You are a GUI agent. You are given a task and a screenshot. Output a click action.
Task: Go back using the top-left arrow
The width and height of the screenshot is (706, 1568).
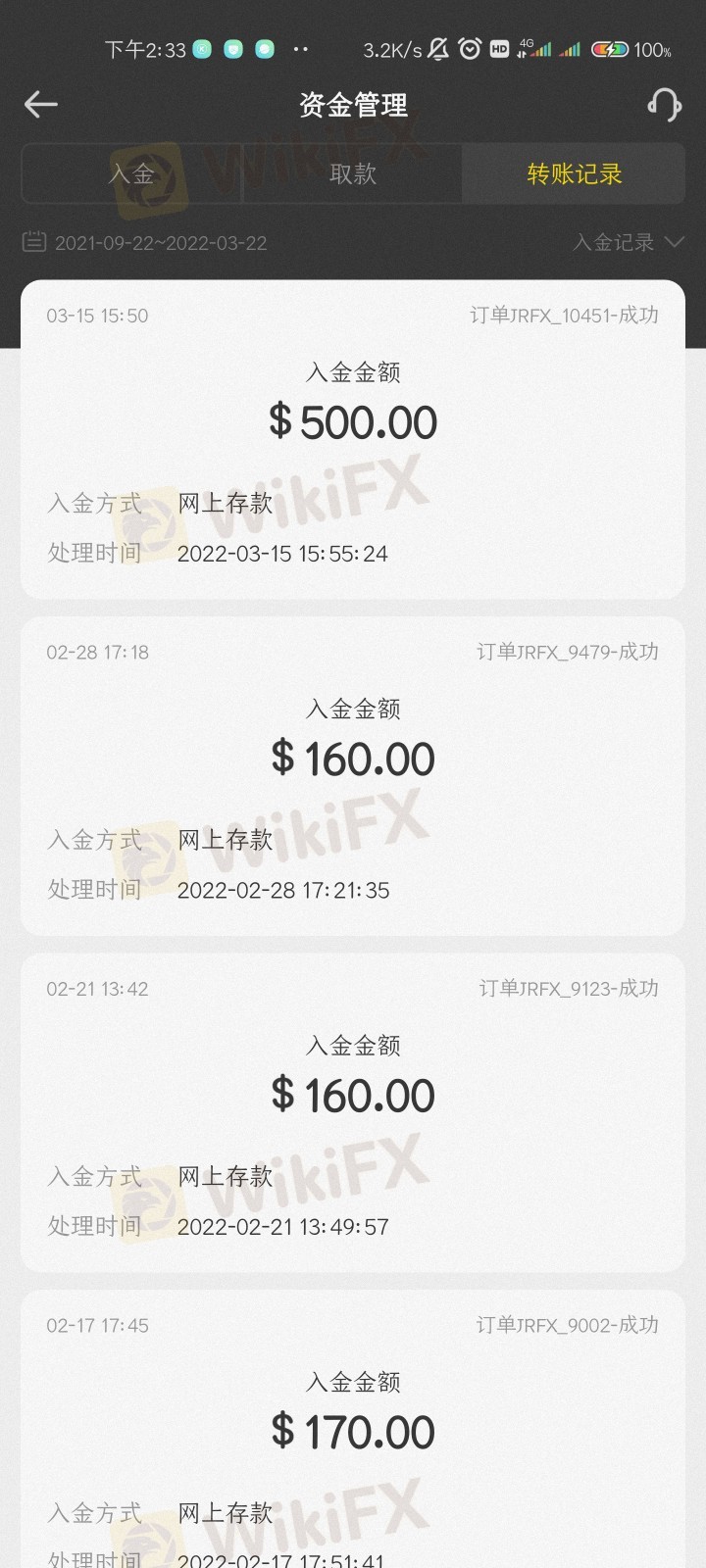pyautogui.click(x=40, y=105)
